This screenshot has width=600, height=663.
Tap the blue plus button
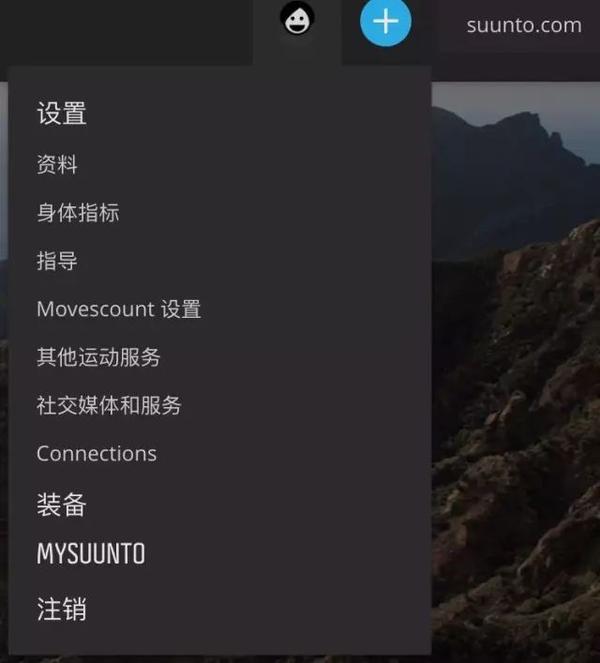click(385, 21)
